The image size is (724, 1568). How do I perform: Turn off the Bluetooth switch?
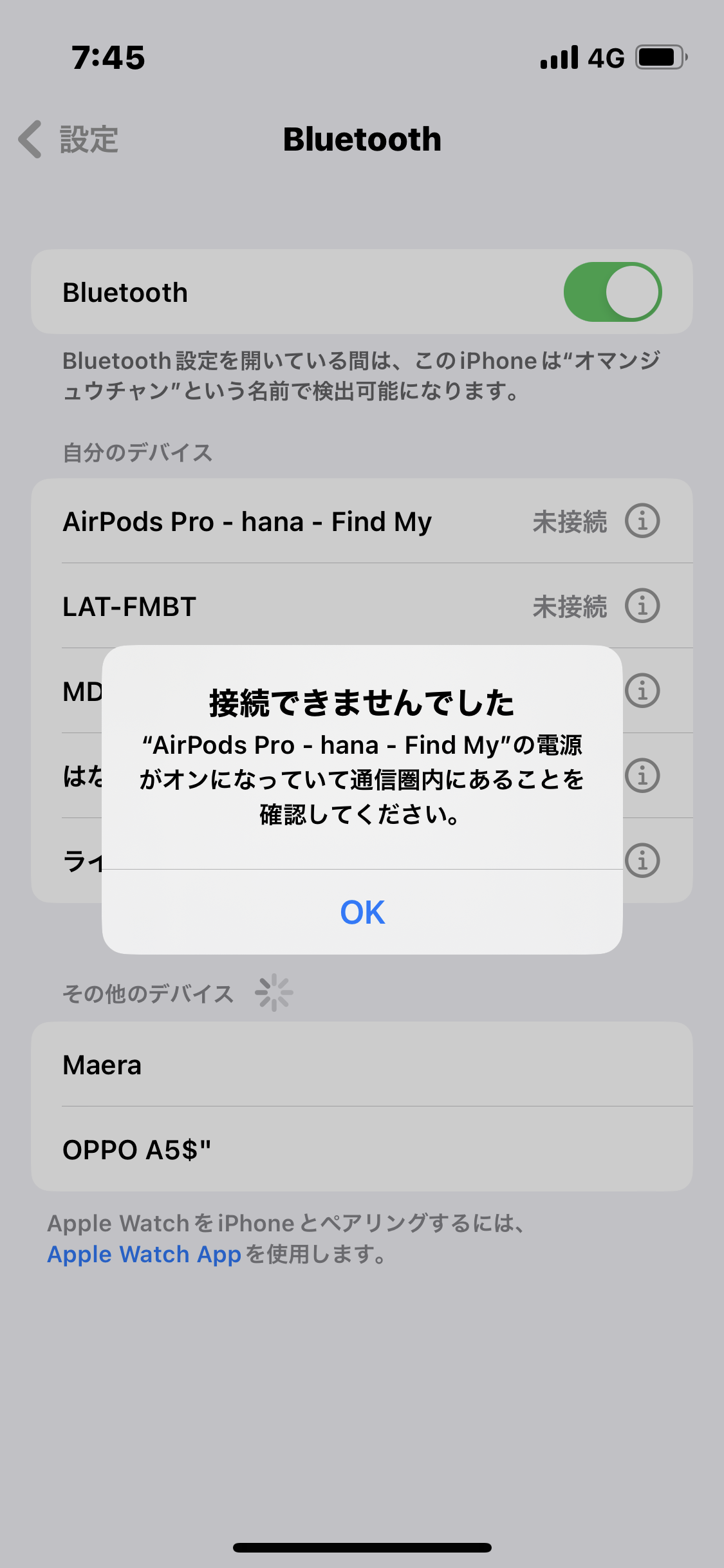[612, 292]
